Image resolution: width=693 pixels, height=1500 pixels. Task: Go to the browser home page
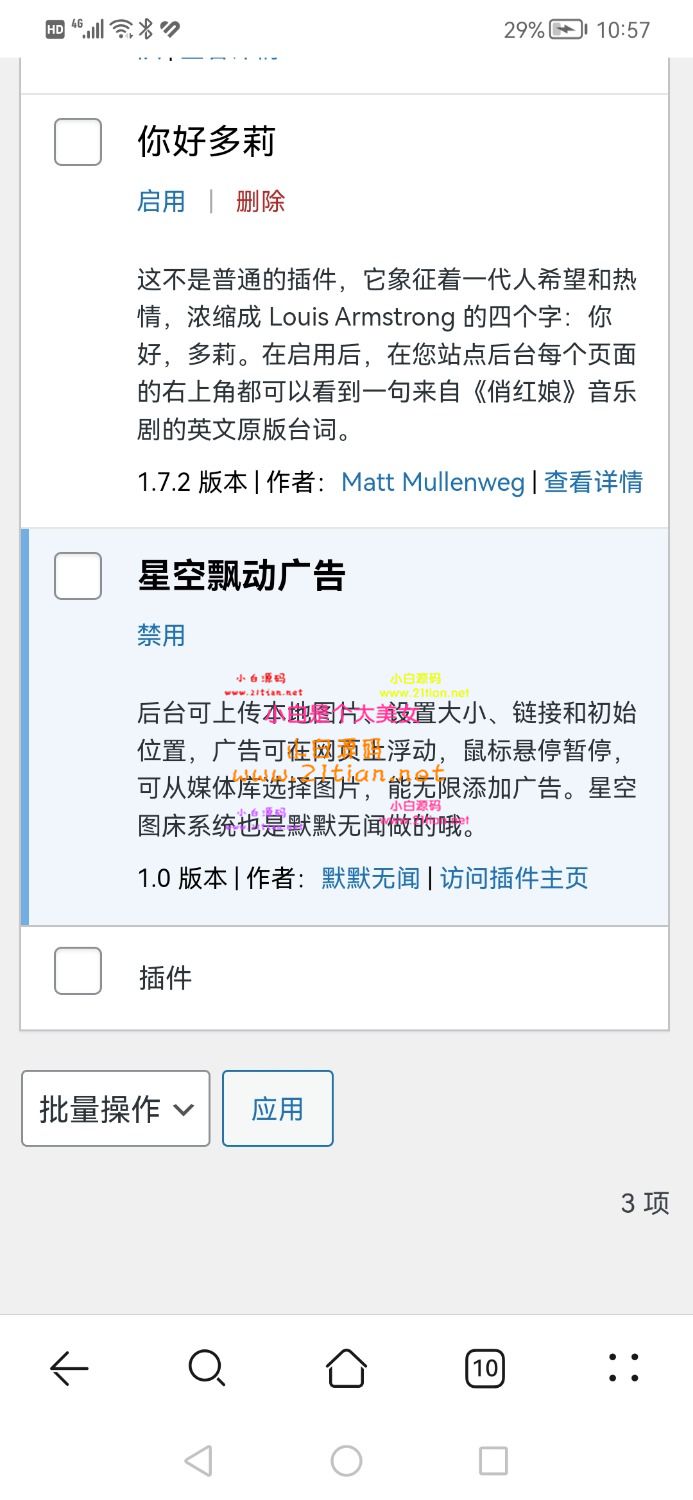point(346,1368)
